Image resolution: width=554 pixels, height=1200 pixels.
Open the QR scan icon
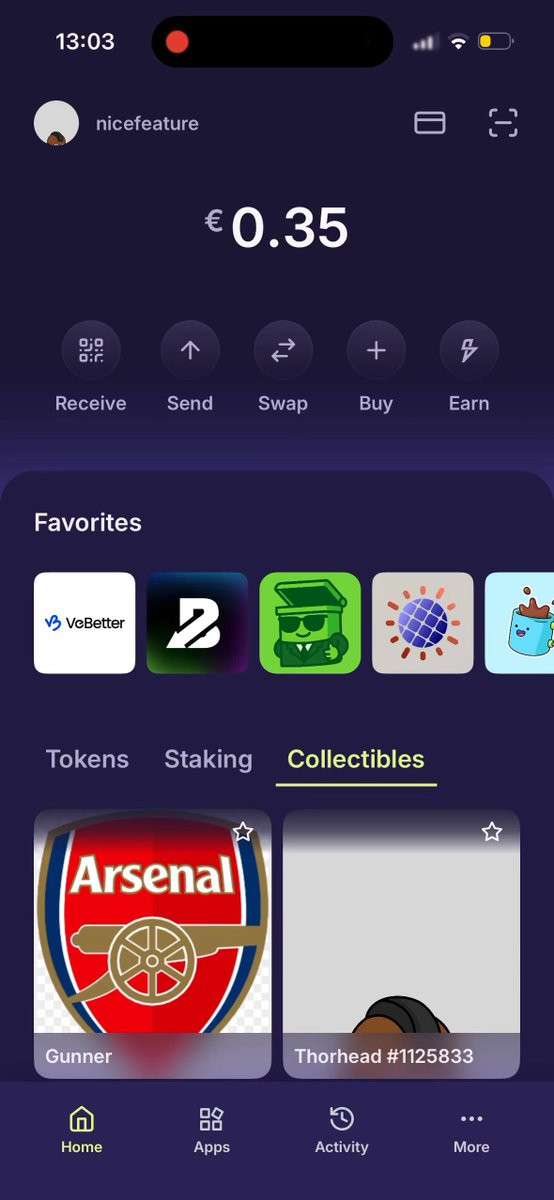coord(503,123)
